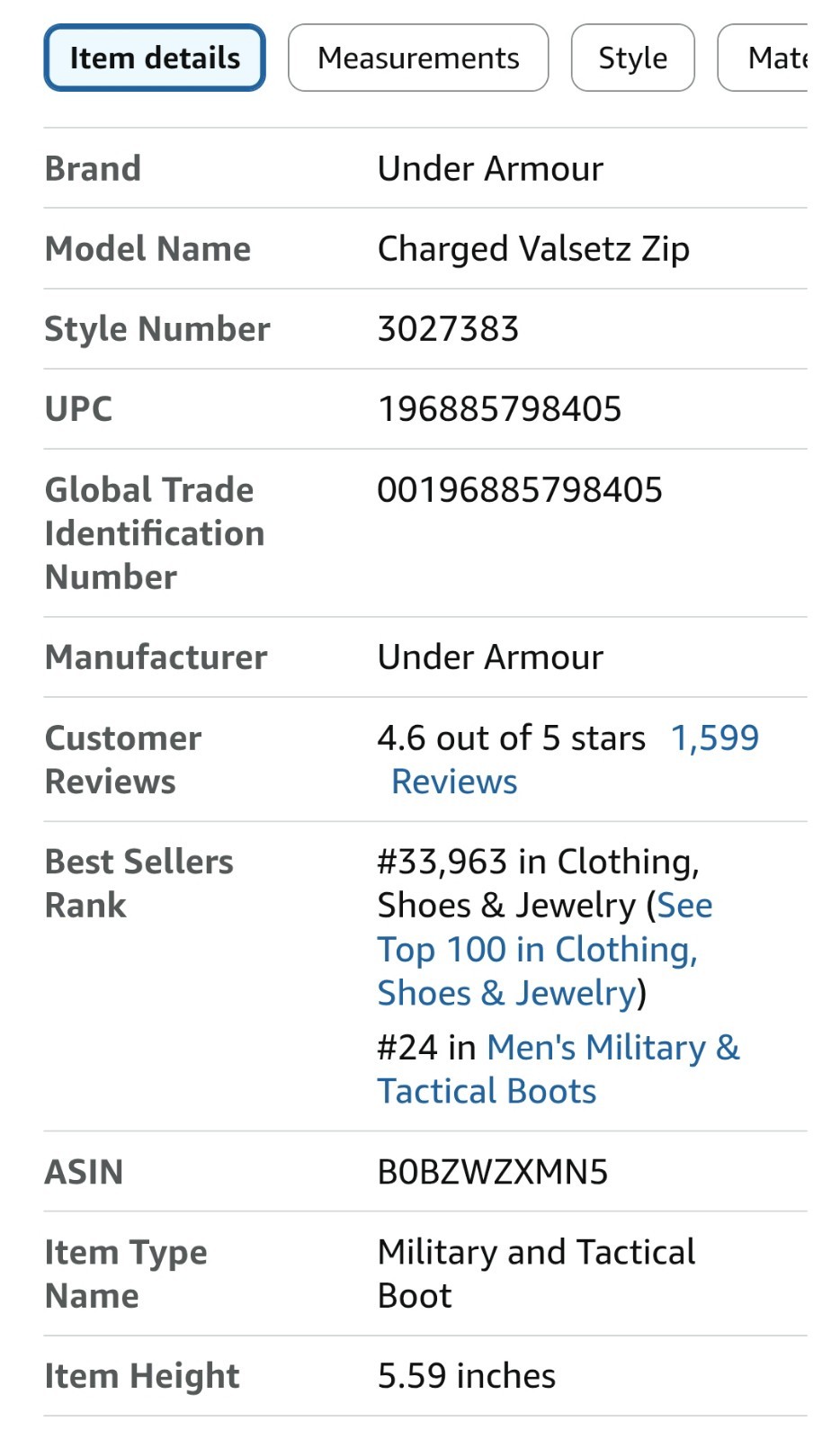Switch to the partially visible Materials tab
The width and height of the screenshot is (840, 1439).
tap(772, 58)
